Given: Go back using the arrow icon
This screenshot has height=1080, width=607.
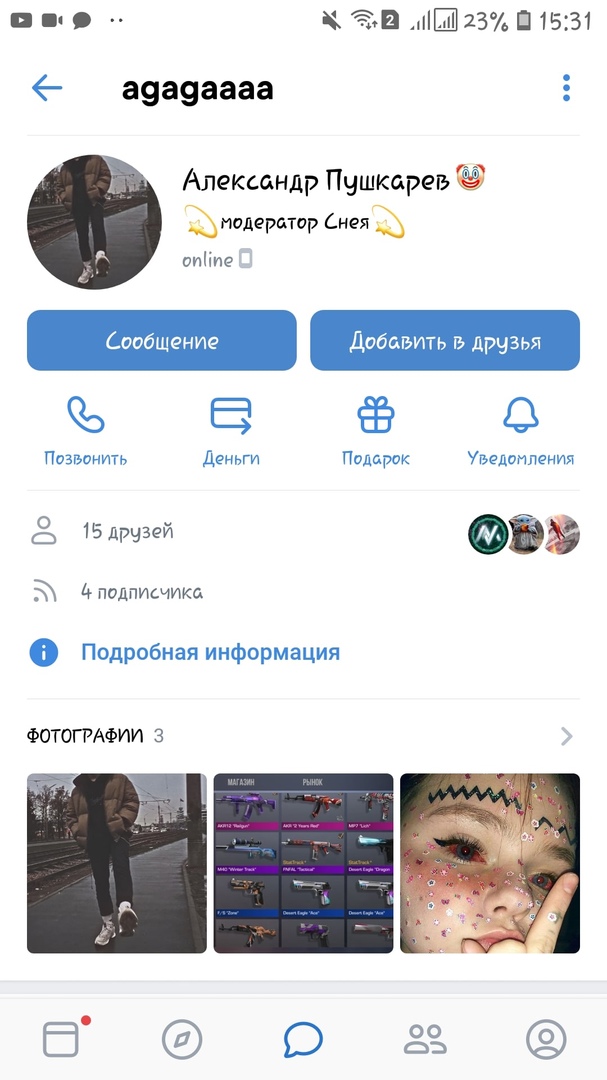Looking at the screenshot, I should [x=47, y=88].
